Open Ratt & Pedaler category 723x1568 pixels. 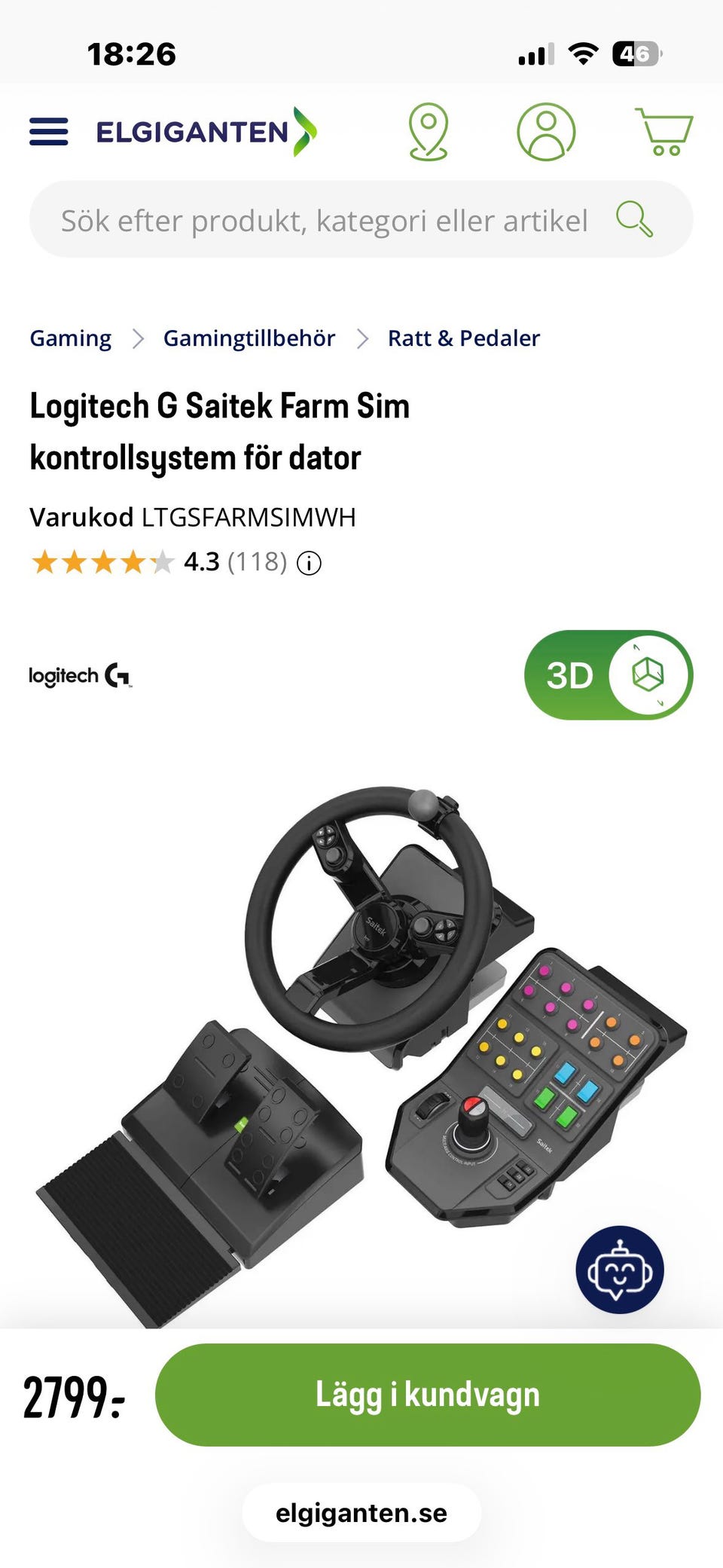[464, 338]
